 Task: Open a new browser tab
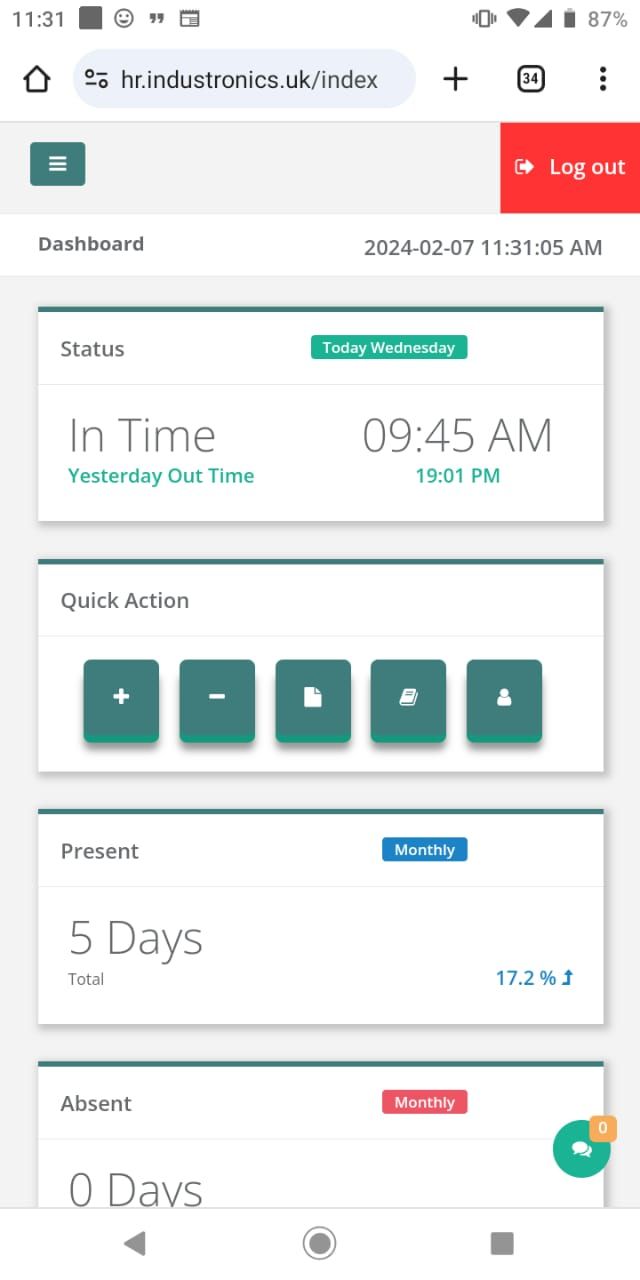(455, 79)
